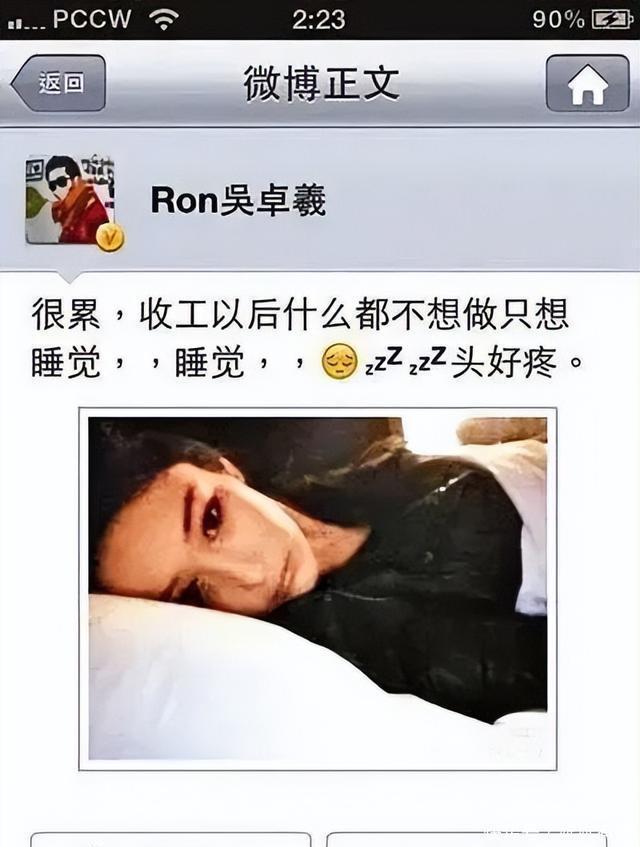640x847 pixels.
Task: Tap the 返回 back button
Action: coord(60,83)
